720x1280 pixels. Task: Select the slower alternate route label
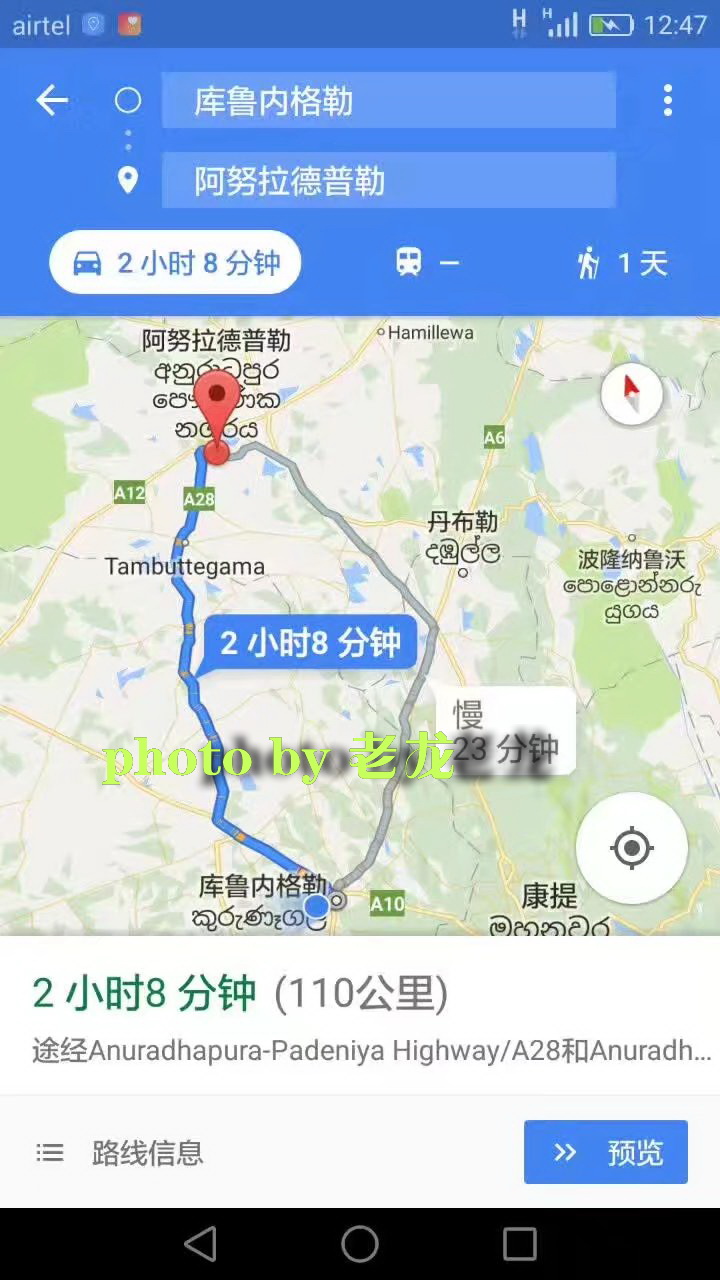pyautogui.click(x=505, y=731)
